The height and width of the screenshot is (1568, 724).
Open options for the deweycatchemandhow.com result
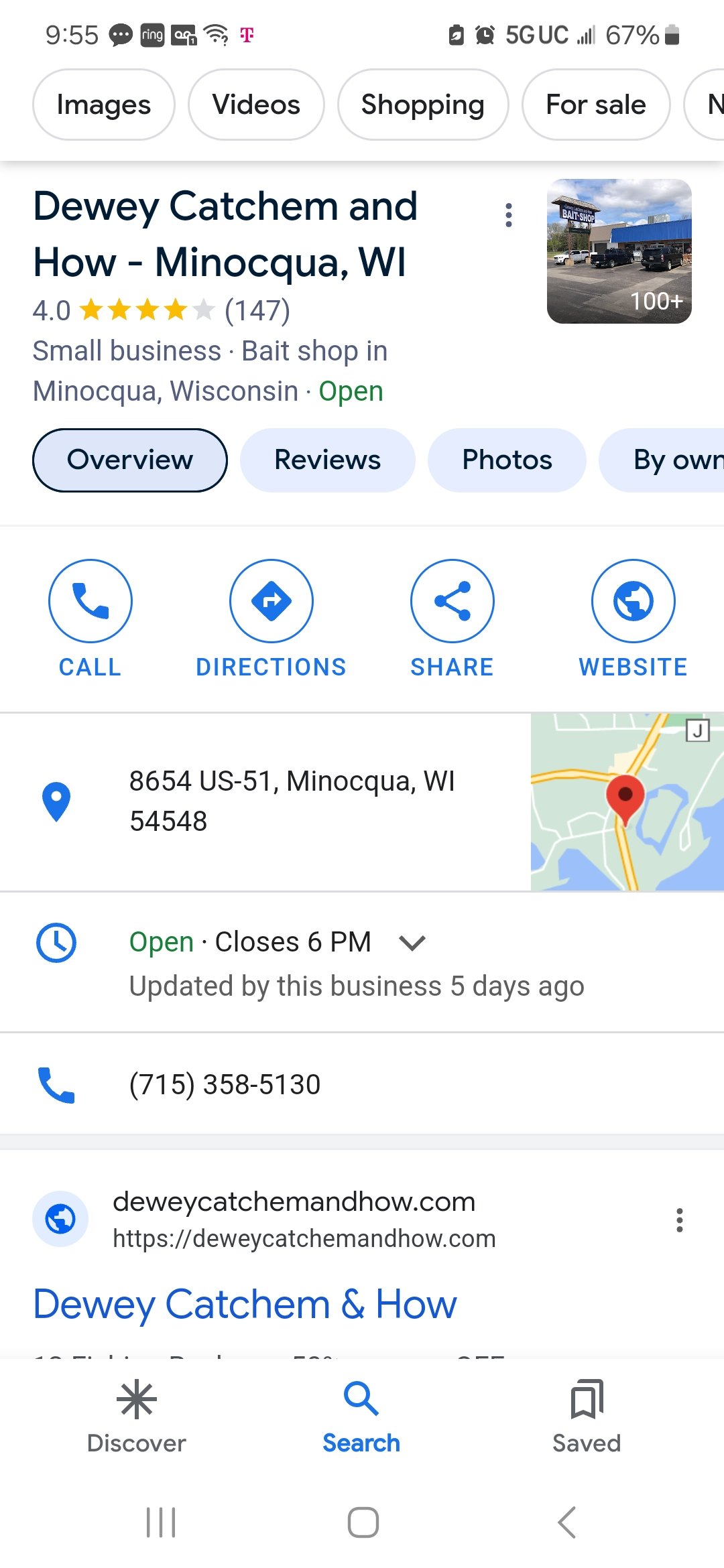coord(680,1220)
